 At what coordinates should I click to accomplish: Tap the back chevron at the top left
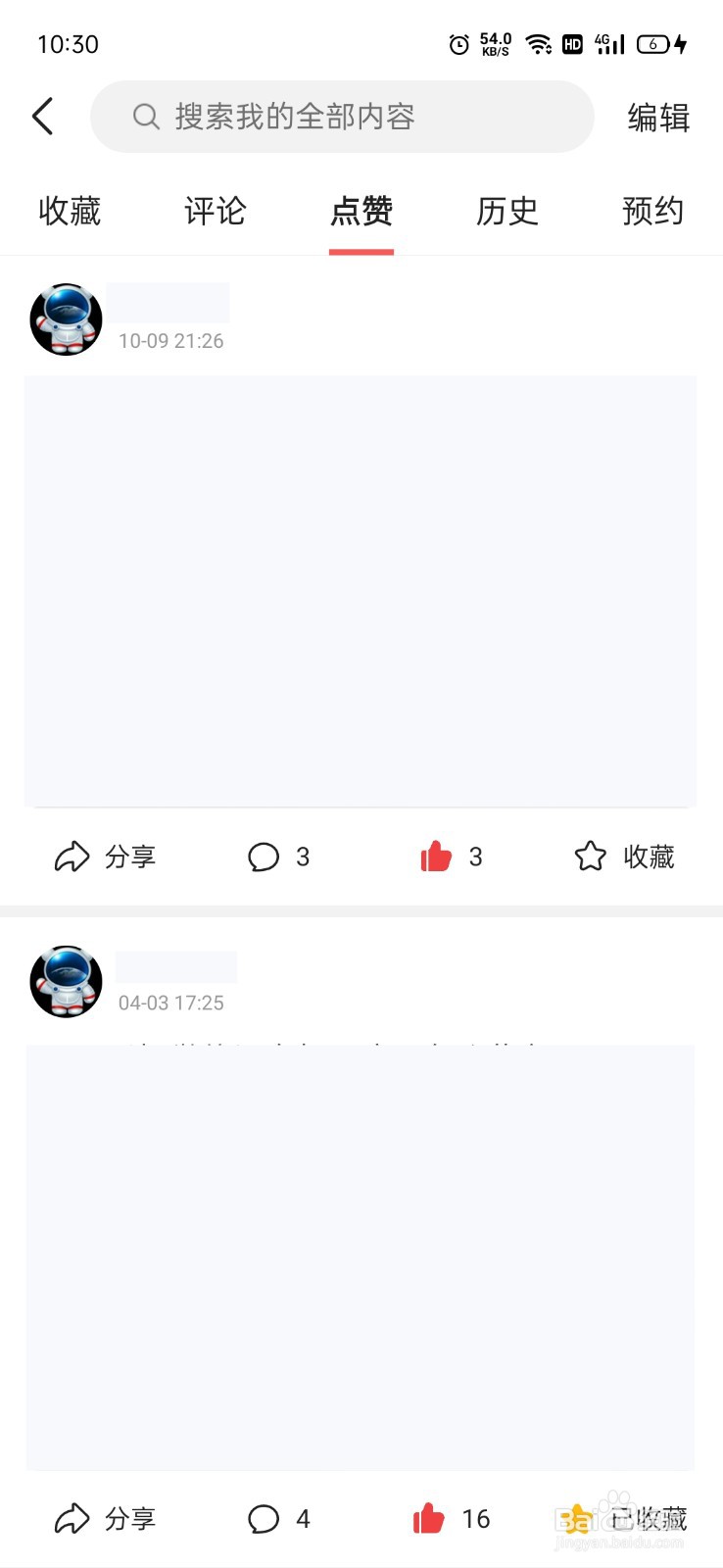[x=42, y=115]
